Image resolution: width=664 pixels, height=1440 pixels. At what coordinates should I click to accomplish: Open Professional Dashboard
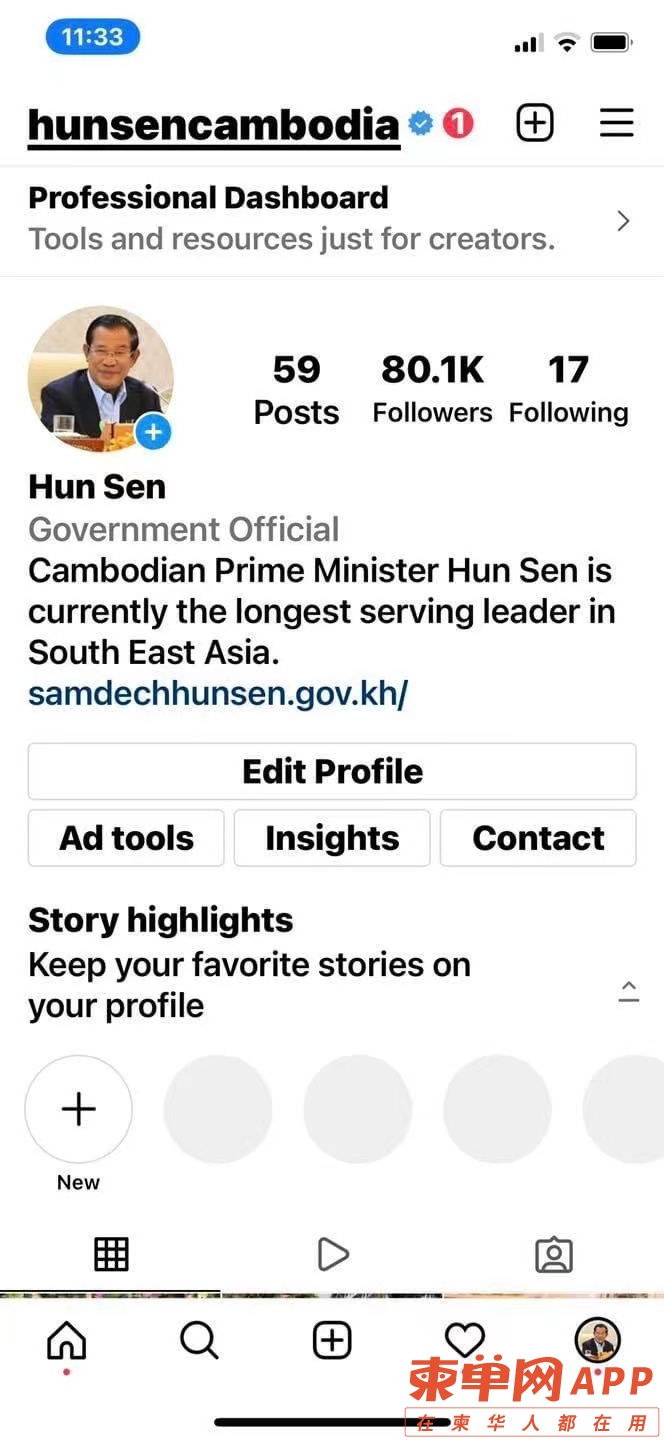[331, 220]
